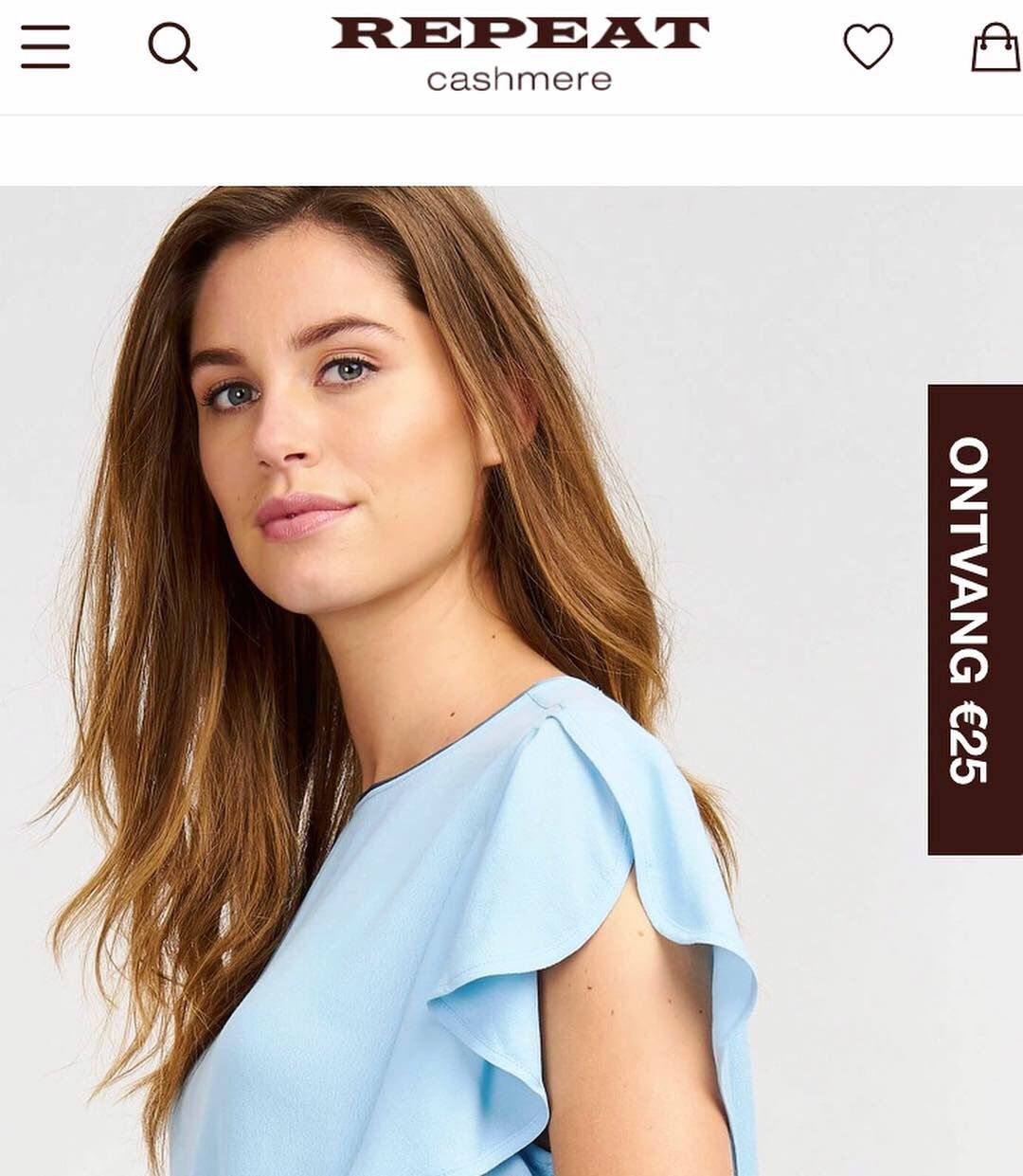Open the hamburger menu
The height and width of the screenshot is (1176, 1023).
coord(45,46)
